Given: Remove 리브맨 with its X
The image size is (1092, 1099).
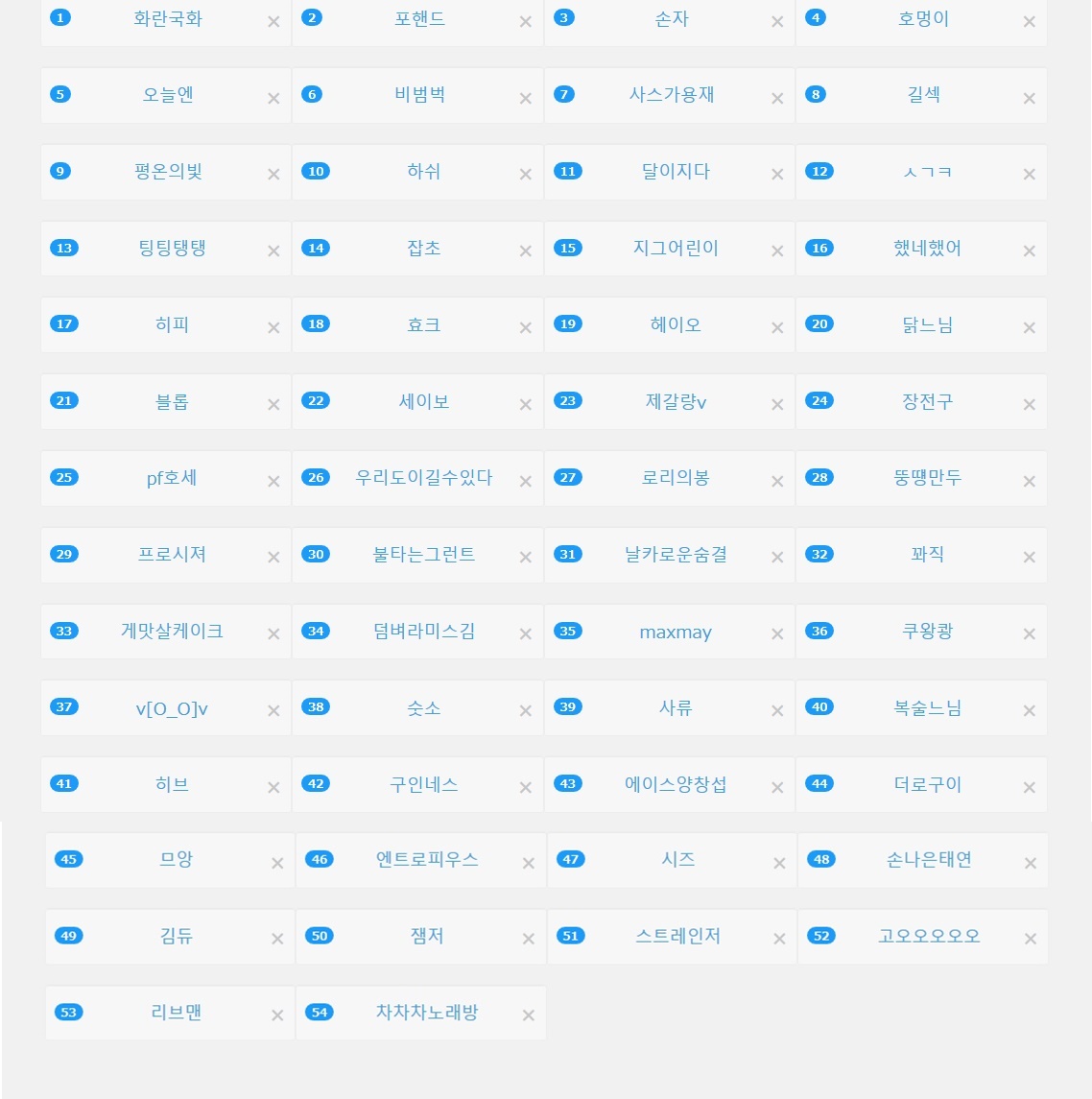Looking at the screenshot, I should pyautogui.click(x=277, y=1015).
